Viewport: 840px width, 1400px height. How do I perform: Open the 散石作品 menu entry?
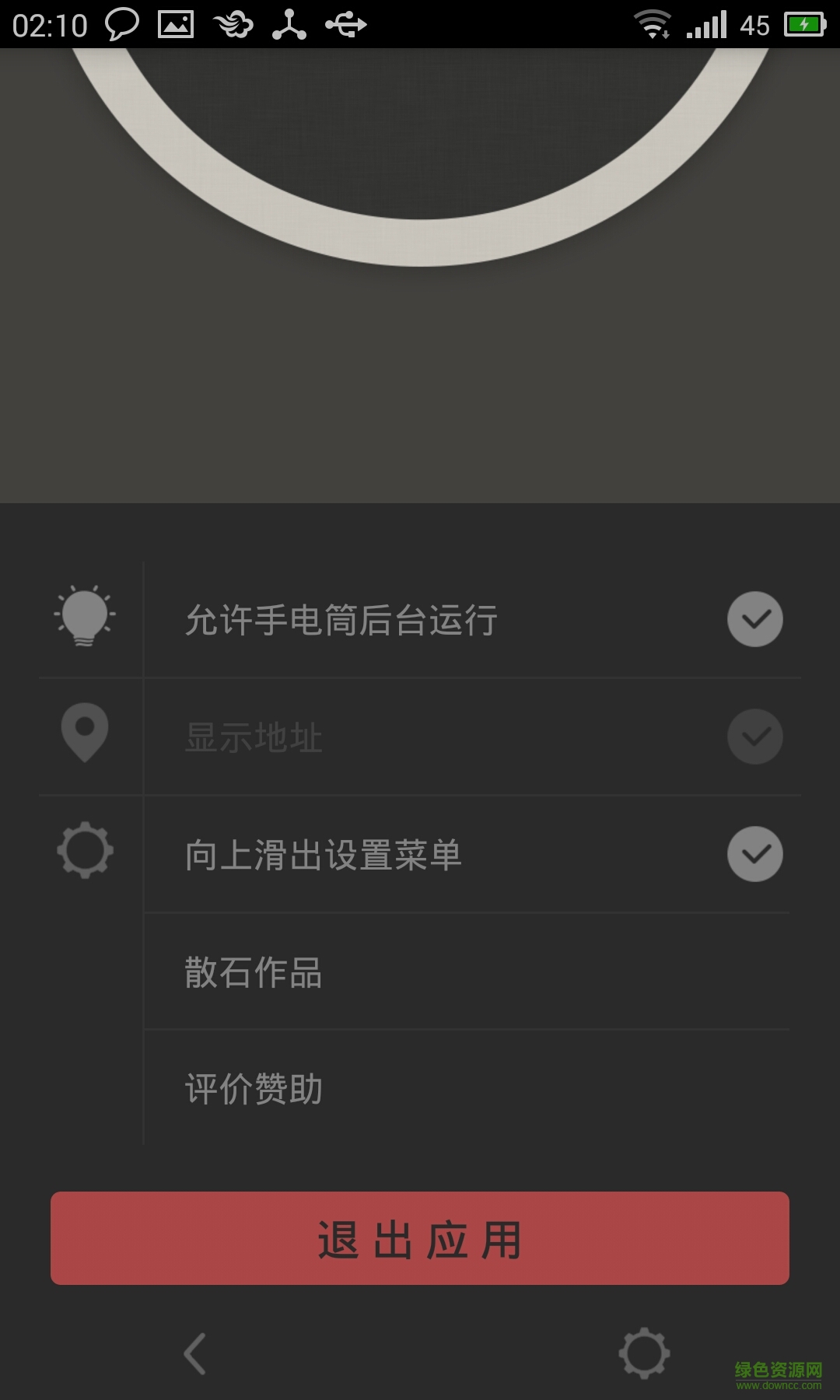click(254, 971)
